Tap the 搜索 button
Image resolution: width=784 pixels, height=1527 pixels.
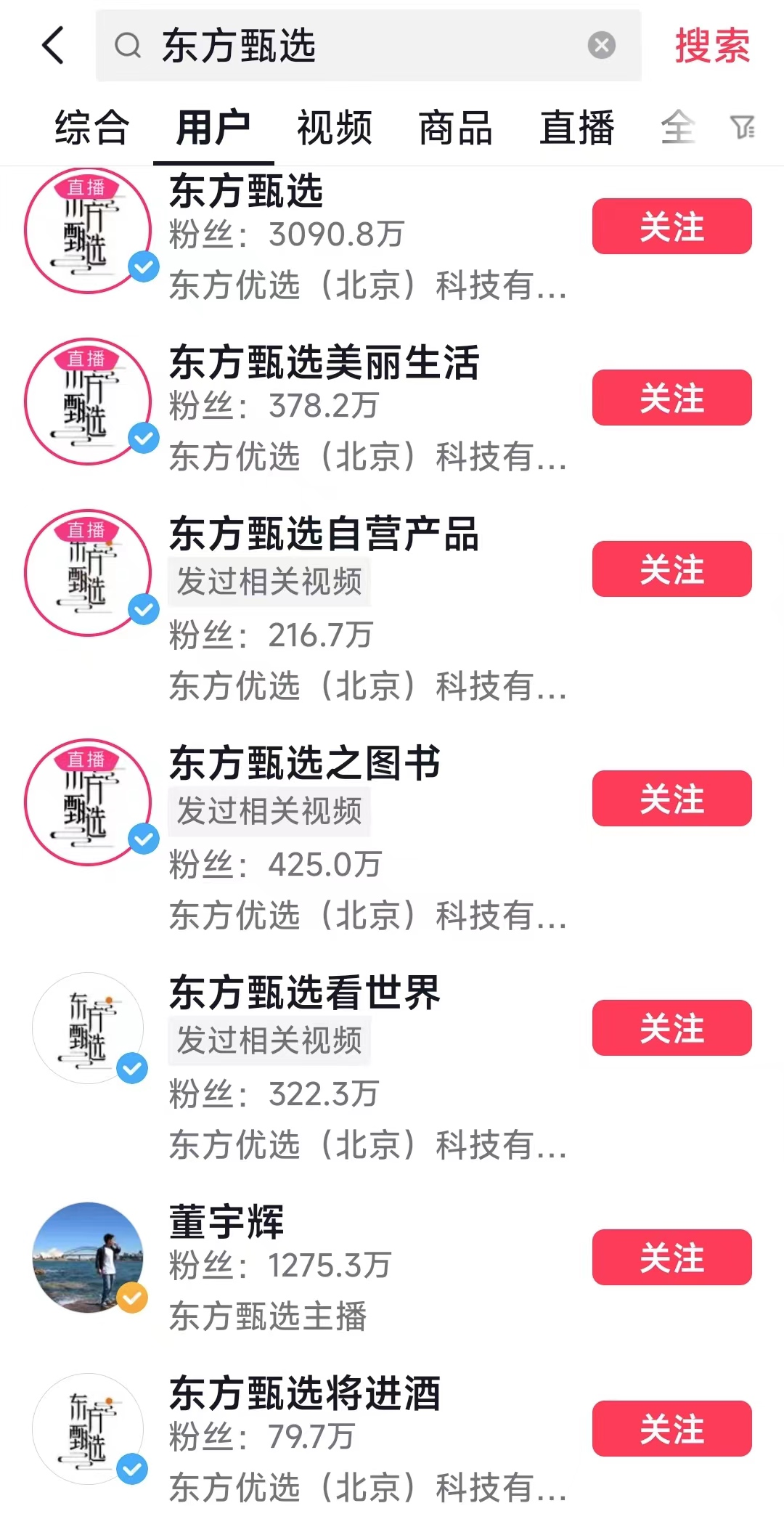click(x=711, y=46)
